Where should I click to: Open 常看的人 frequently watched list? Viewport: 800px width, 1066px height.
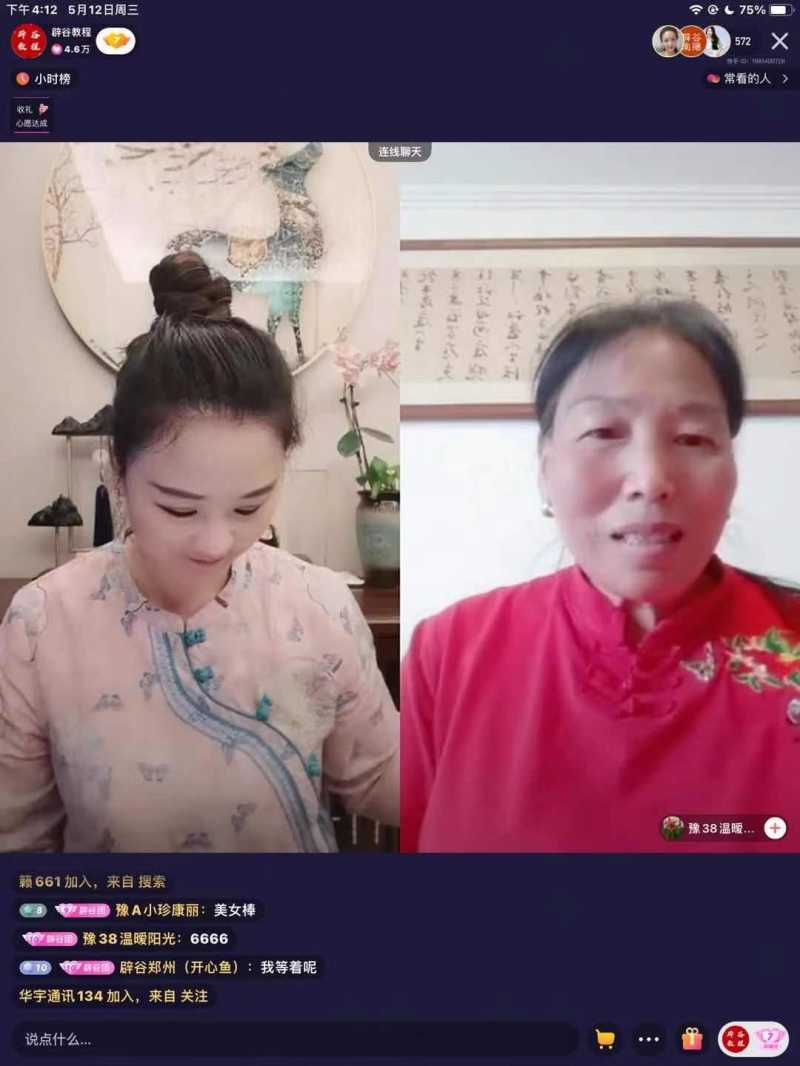click(x=747, y=79)
